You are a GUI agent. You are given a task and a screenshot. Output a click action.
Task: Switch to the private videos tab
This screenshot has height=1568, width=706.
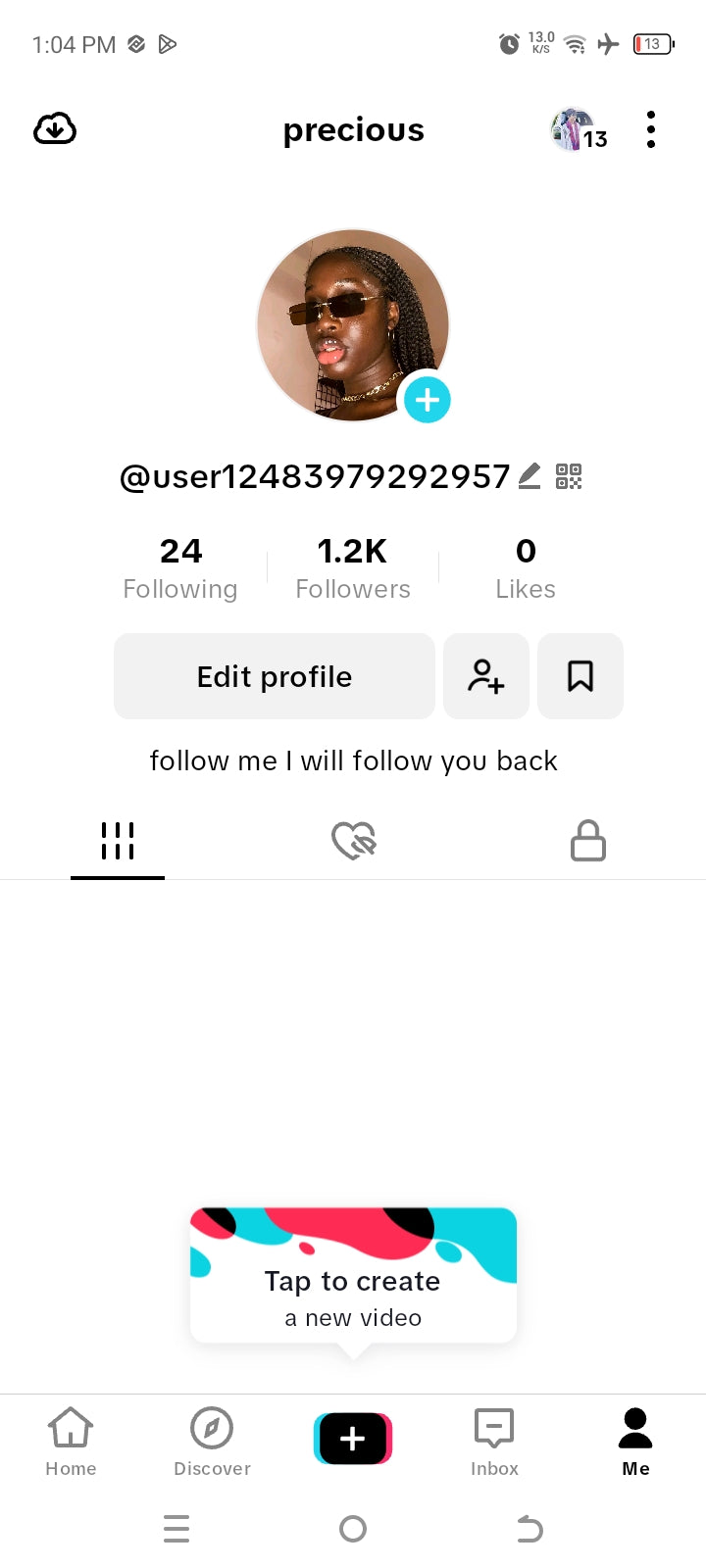point(587,841)
